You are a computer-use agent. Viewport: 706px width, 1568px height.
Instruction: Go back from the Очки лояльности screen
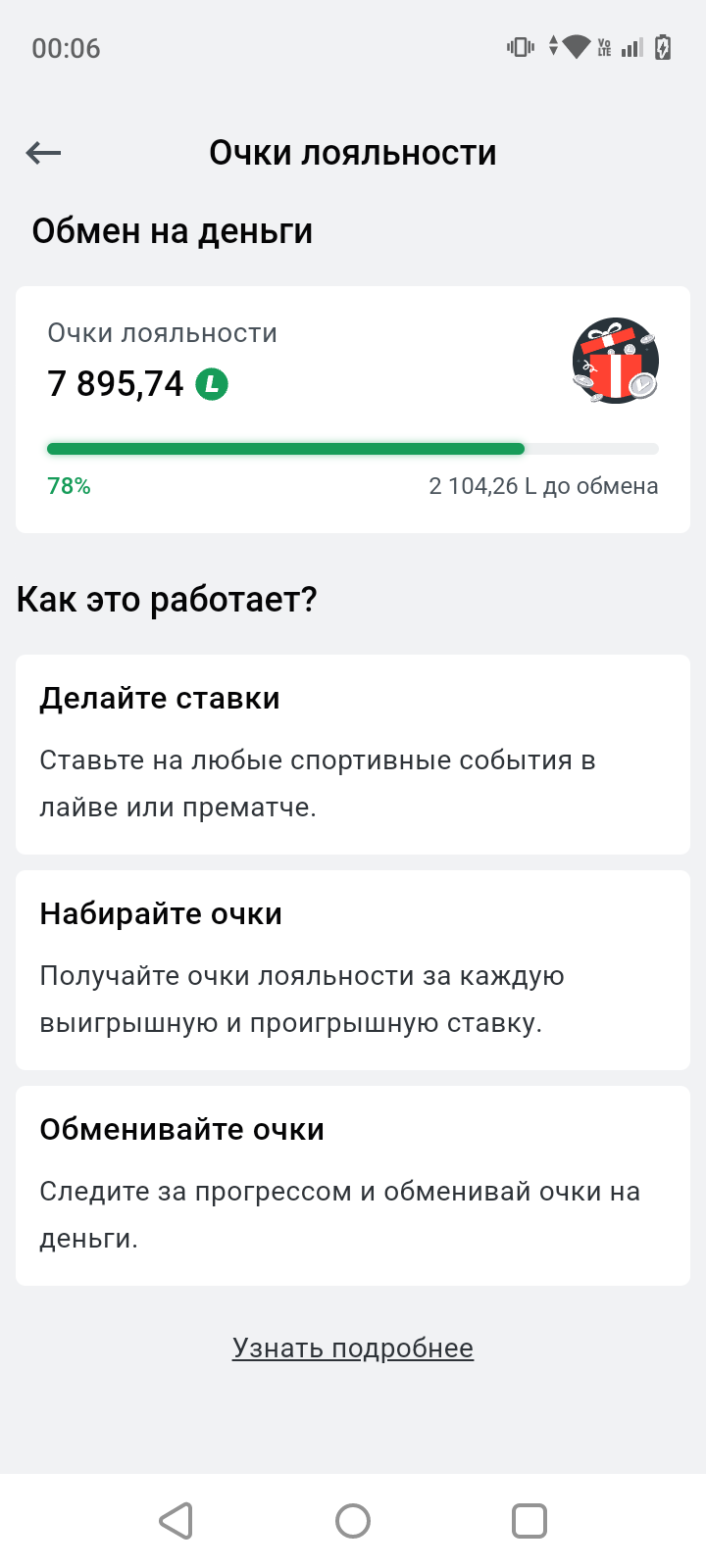[x=44, y=153]
